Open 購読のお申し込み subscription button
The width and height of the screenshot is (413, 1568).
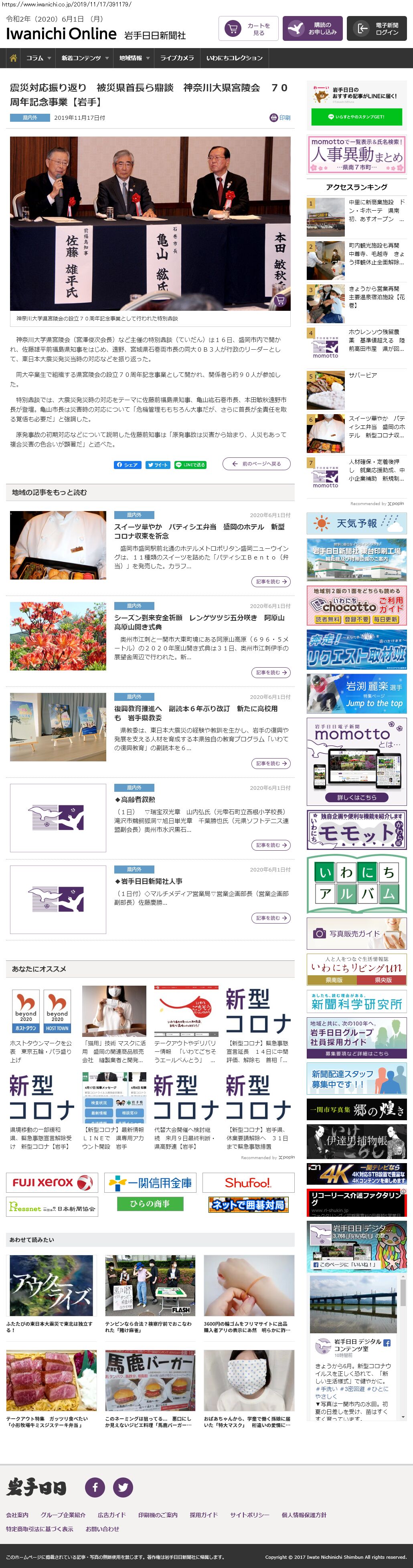click(312, 28)
